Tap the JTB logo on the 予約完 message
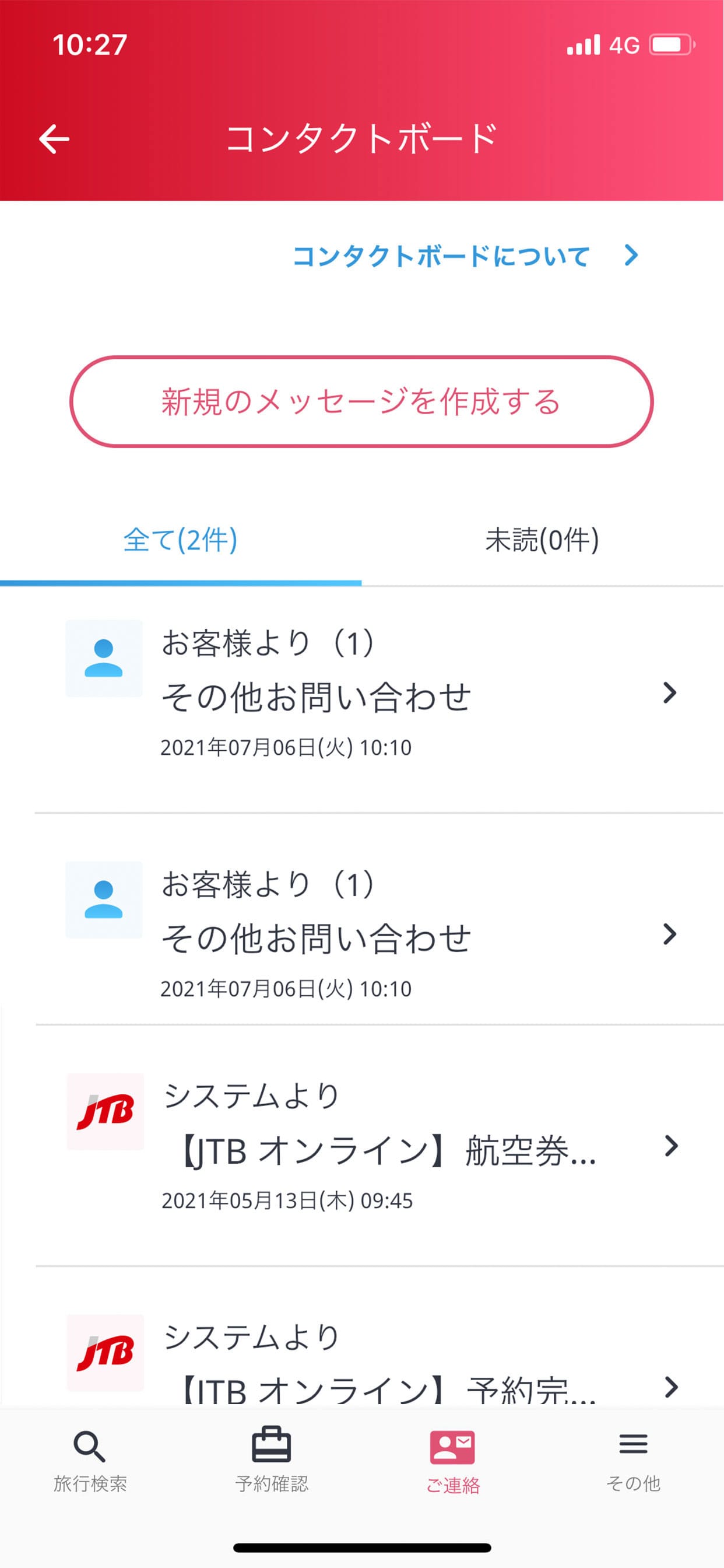Image resolution: width=724 pixels, height=1568 pixels. 105,1357
